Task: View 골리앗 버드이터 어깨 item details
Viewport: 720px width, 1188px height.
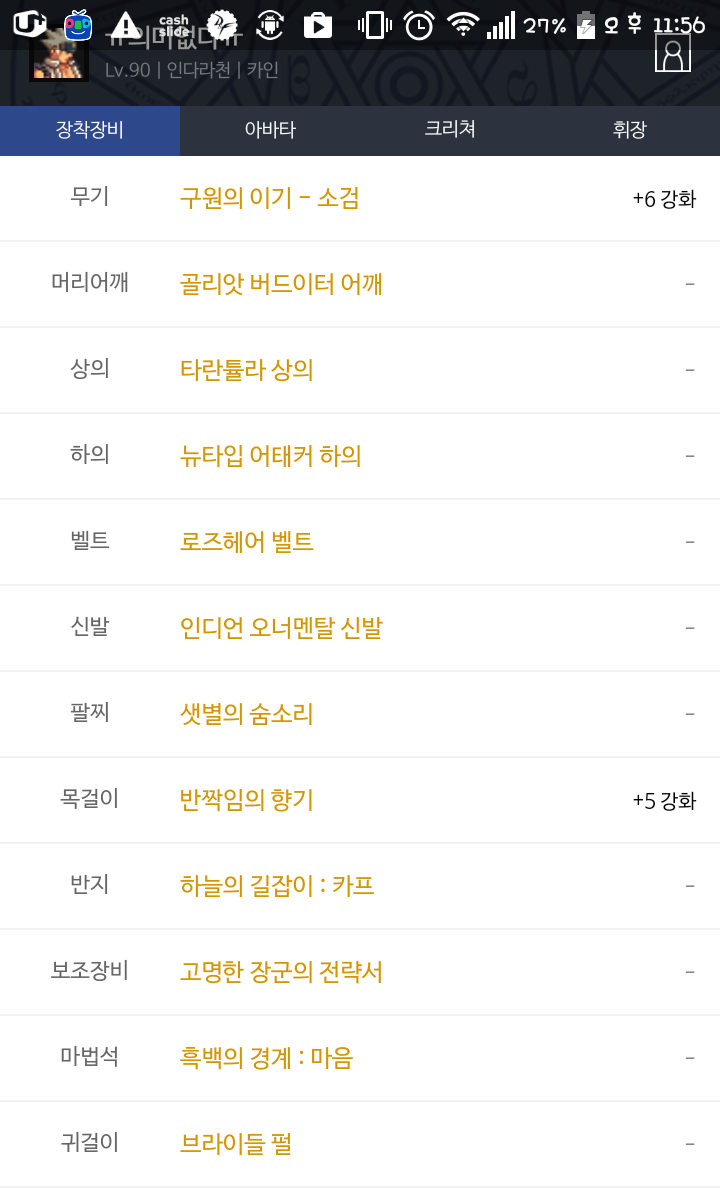Action: [281, 284]
